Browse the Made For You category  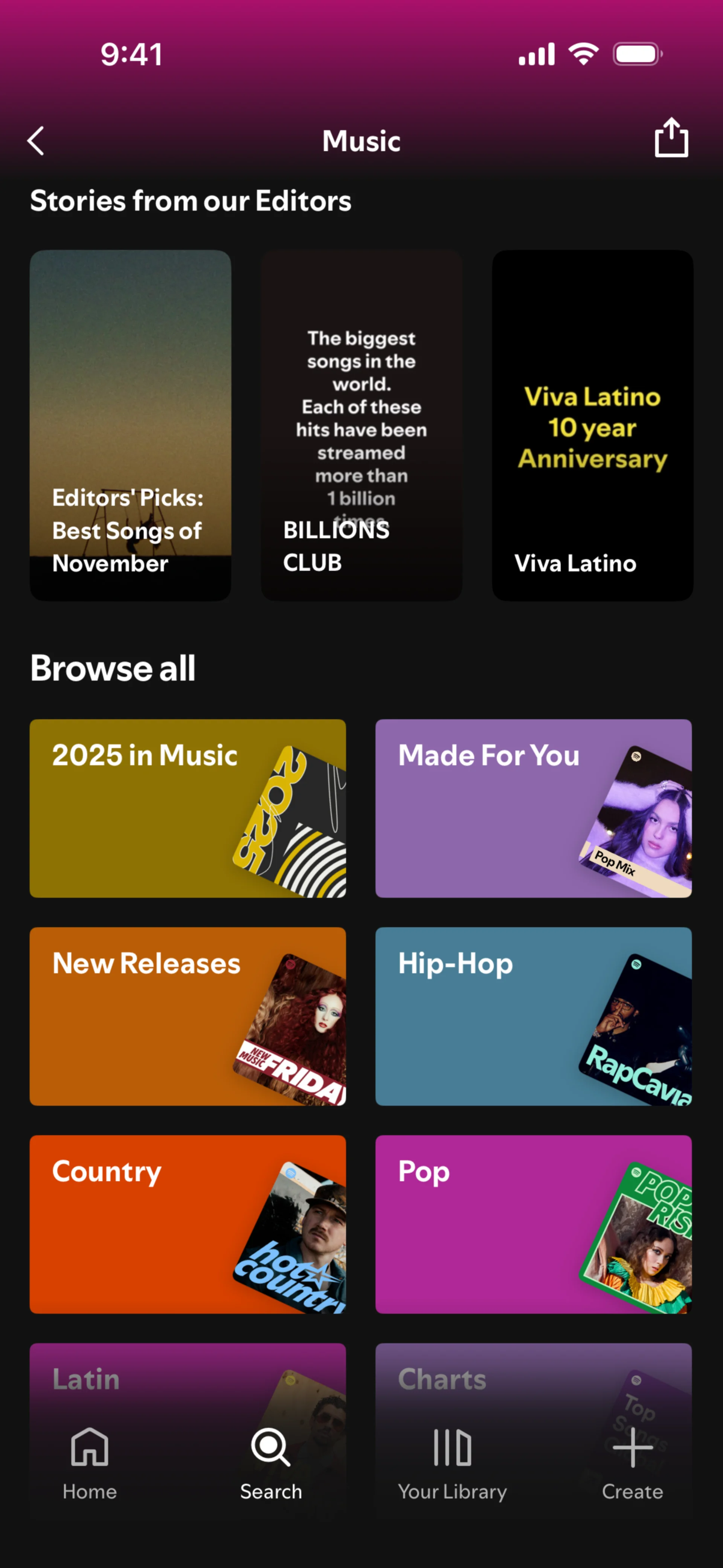tap(533, 808)
